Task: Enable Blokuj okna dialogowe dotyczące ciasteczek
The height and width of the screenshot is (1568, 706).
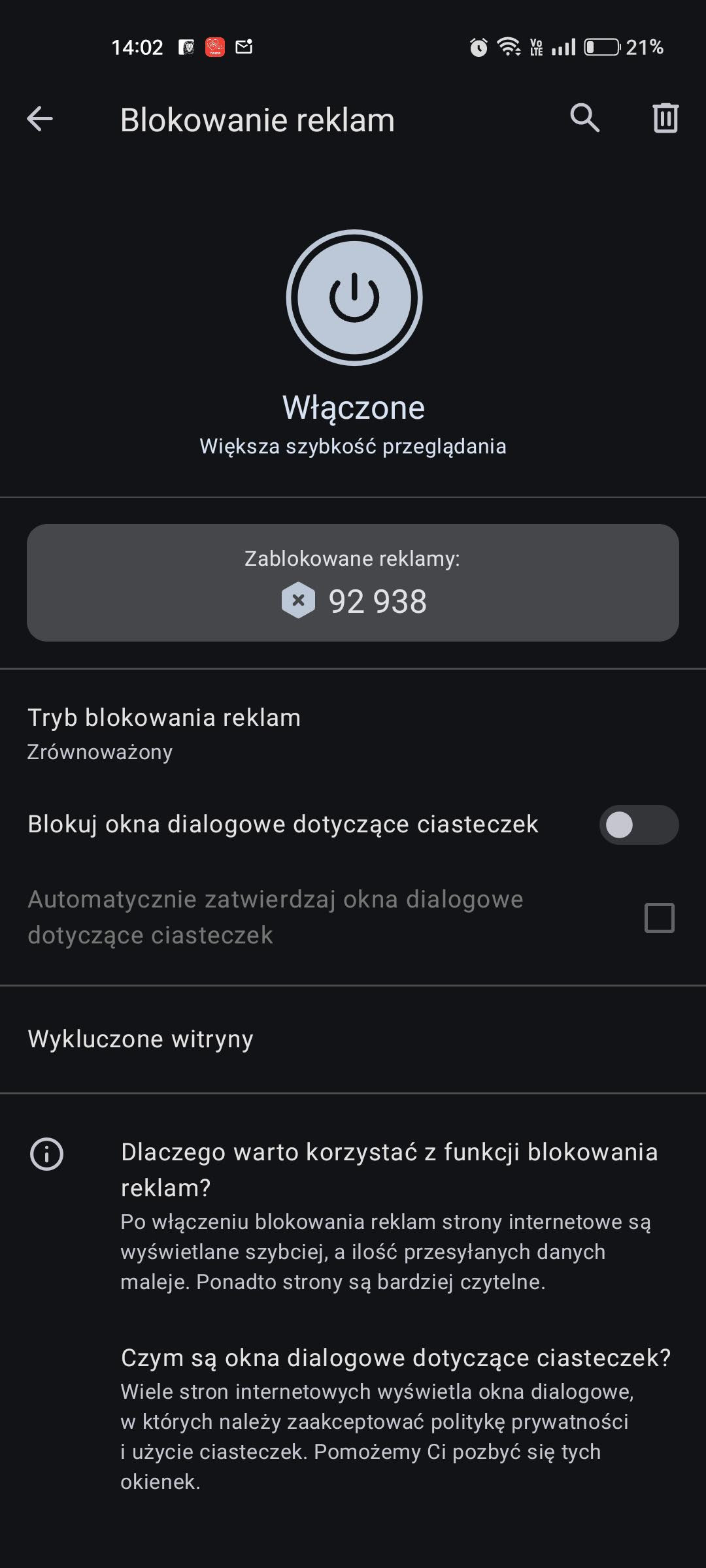Action: pos(639,825)
